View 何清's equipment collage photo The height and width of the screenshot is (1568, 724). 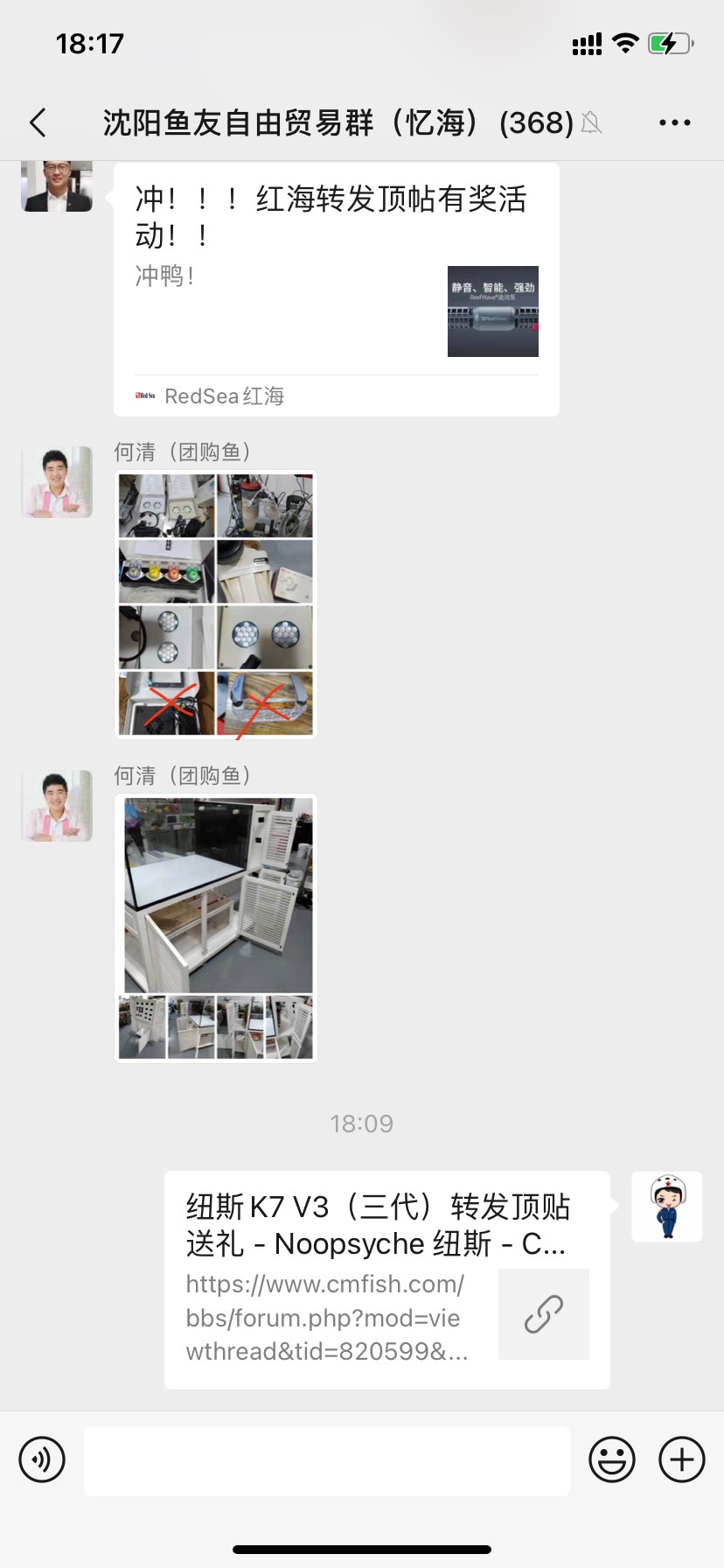pyautogui.click(x=216, y=604)
